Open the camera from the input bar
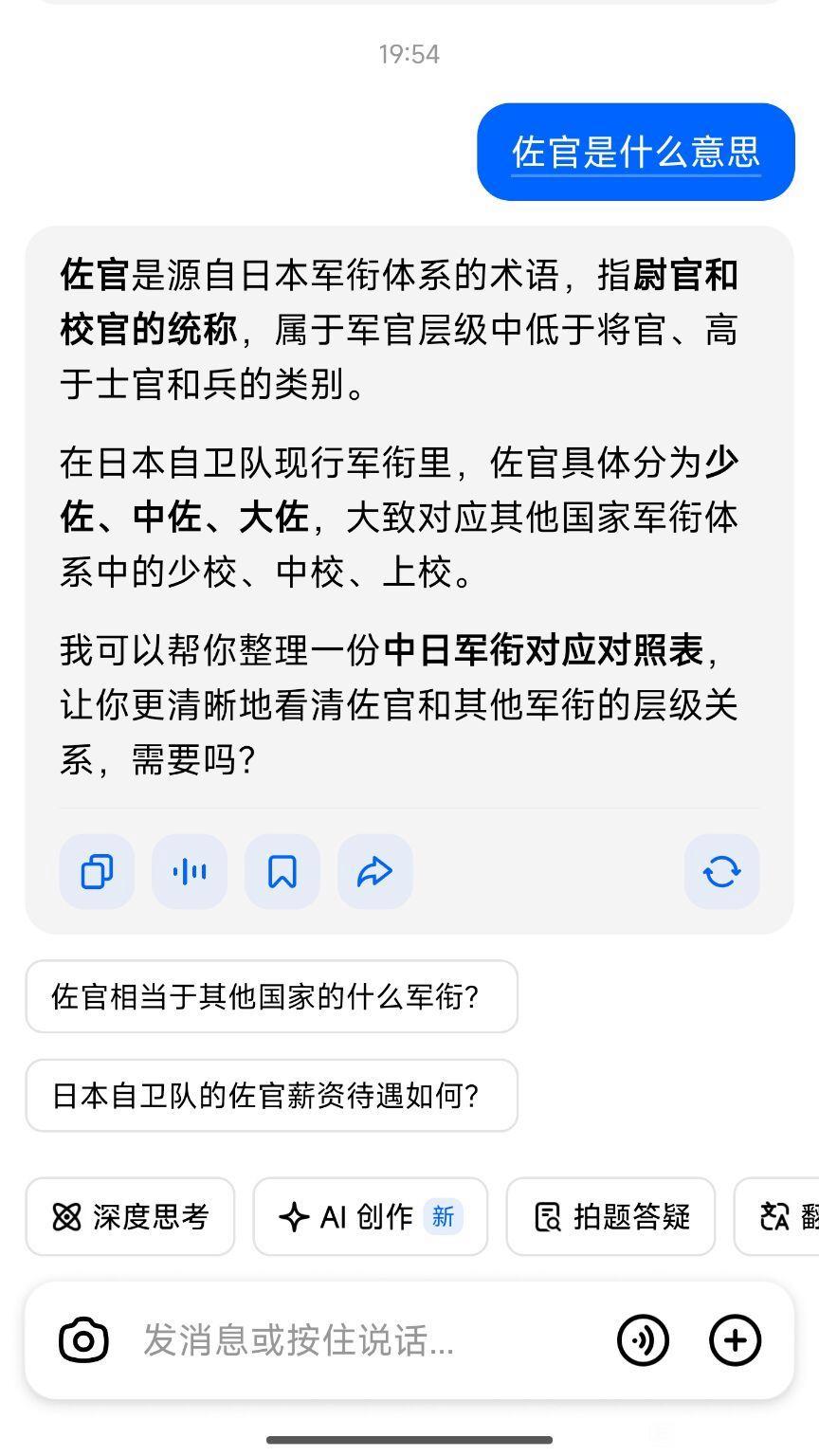The width and height of the screenshot is (819, 1456). pyautogui.click(x=83, y=1340)
